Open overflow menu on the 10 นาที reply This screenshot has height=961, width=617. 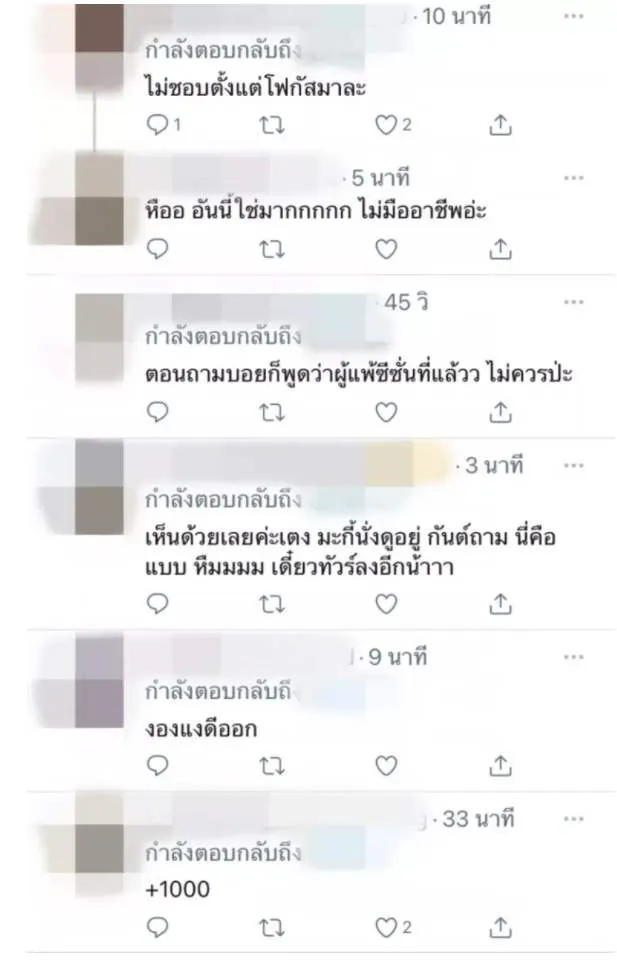tap(573, 17)
